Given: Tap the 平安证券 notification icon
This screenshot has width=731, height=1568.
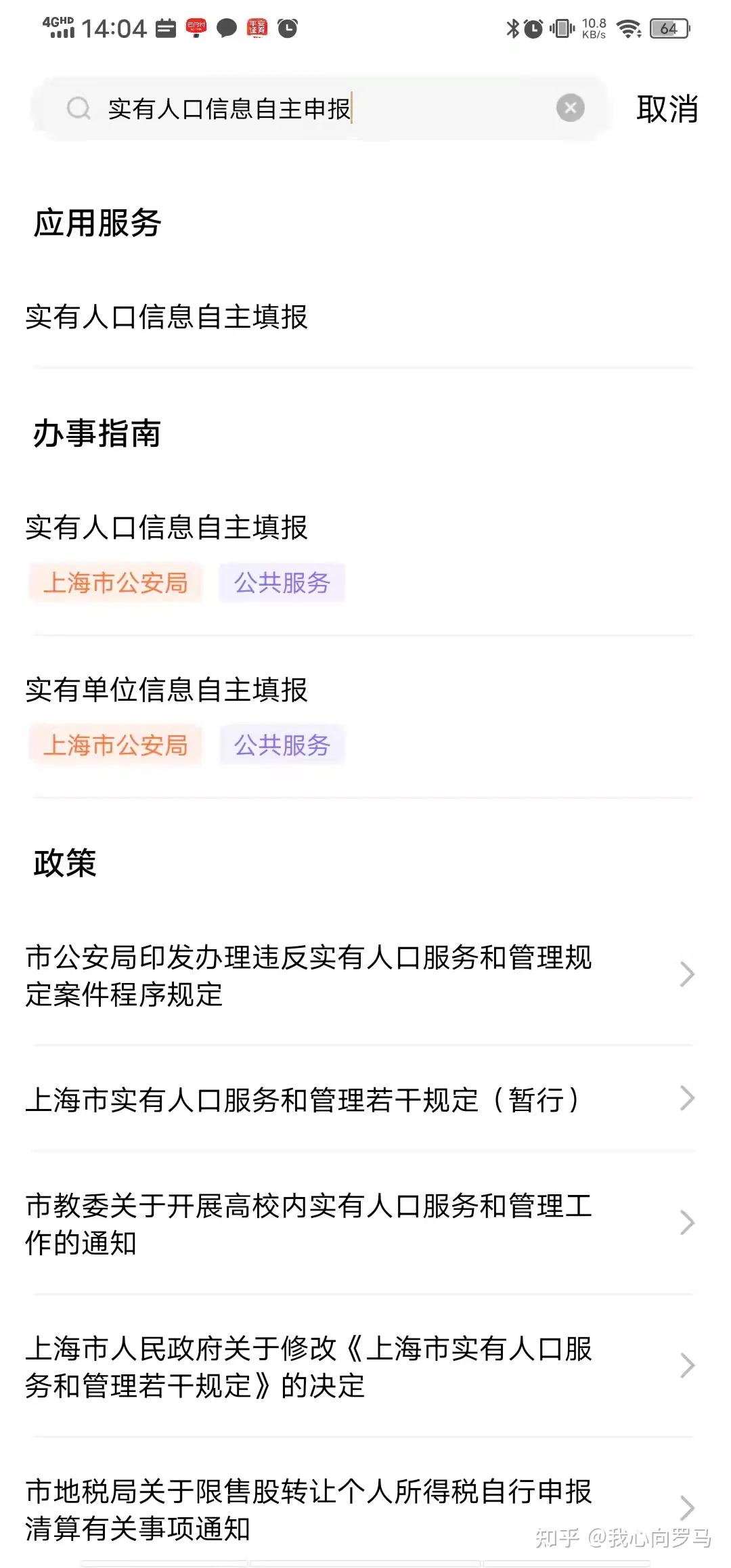Looking at the screenshot, I should point(257,28).
